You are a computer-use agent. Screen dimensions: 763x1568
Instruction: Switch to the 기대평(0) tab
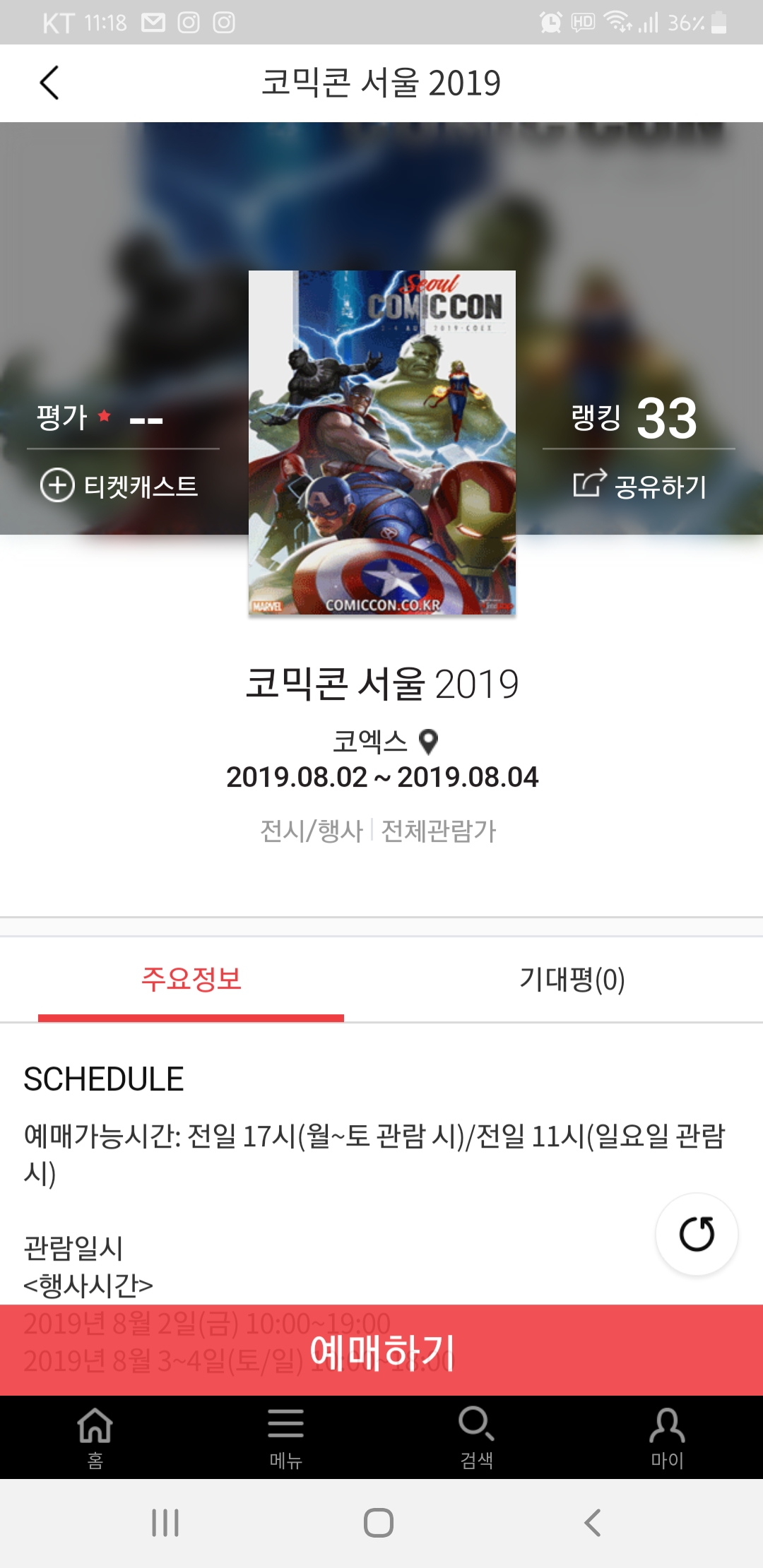click(x=572, y=980)
